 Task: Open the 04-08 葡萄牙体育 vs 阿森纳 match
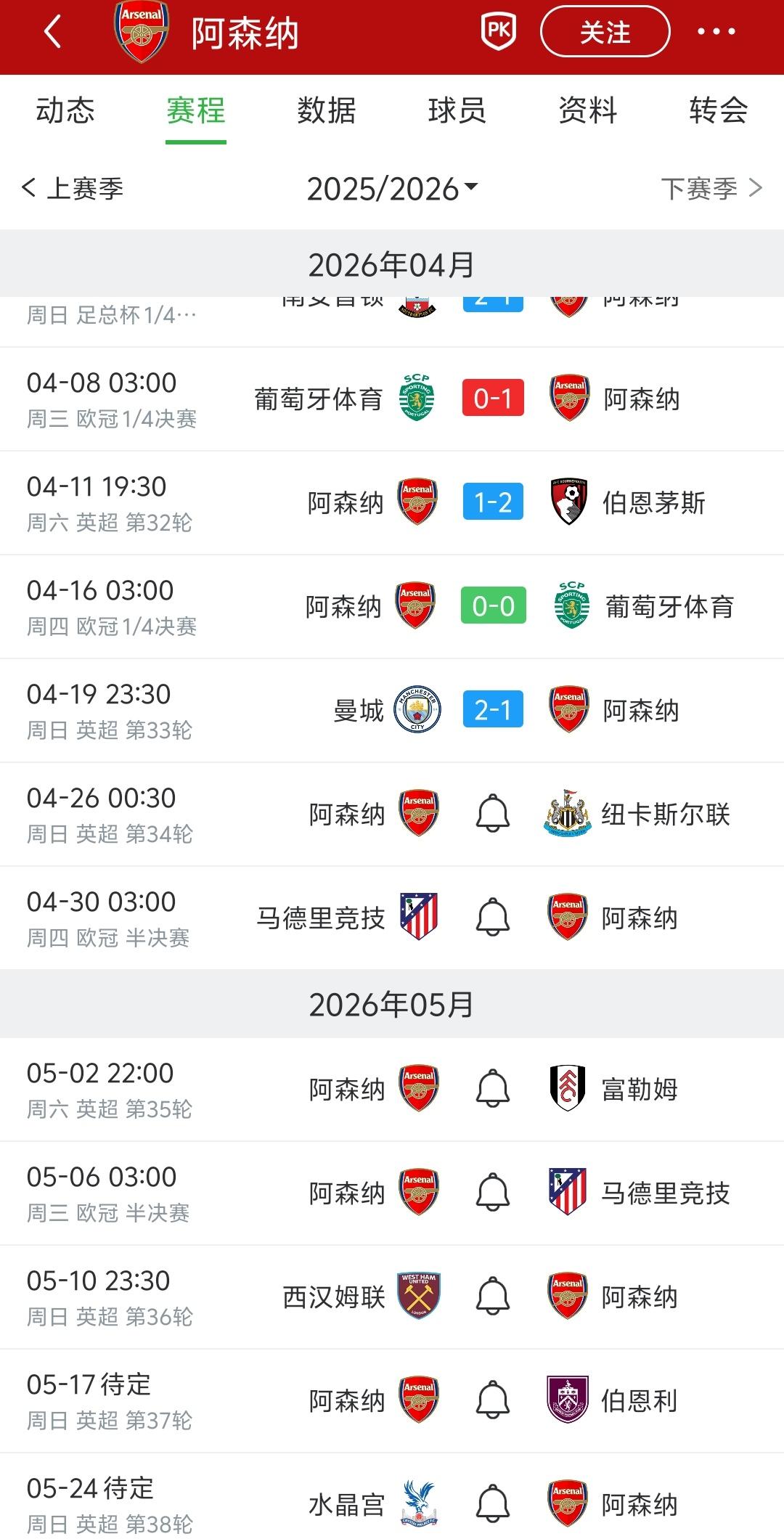click(392, 399)
